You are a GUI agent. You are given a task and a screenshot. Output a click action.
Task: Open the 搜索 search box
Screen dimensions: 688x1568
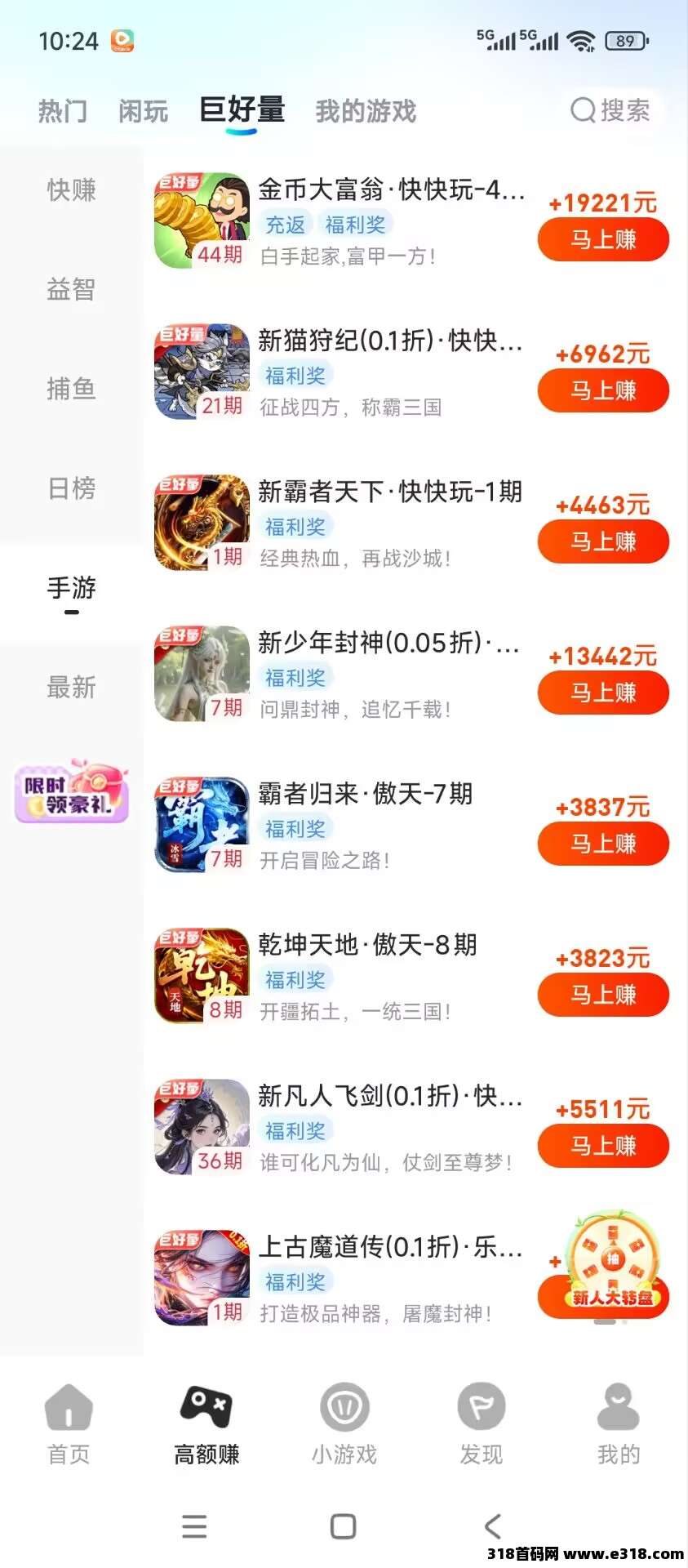[610, 110]
